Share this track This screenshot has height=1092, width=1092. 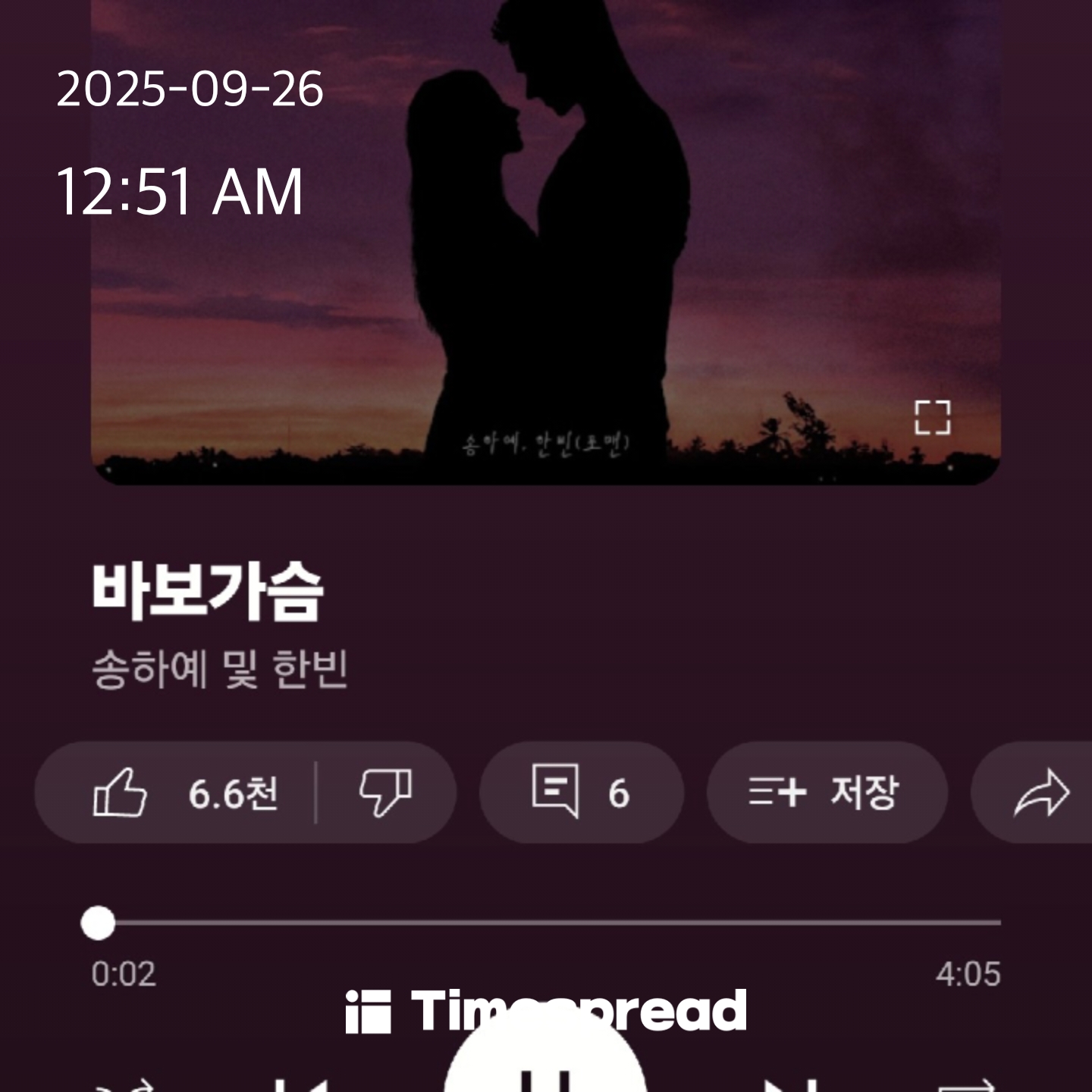point(1040,792)
